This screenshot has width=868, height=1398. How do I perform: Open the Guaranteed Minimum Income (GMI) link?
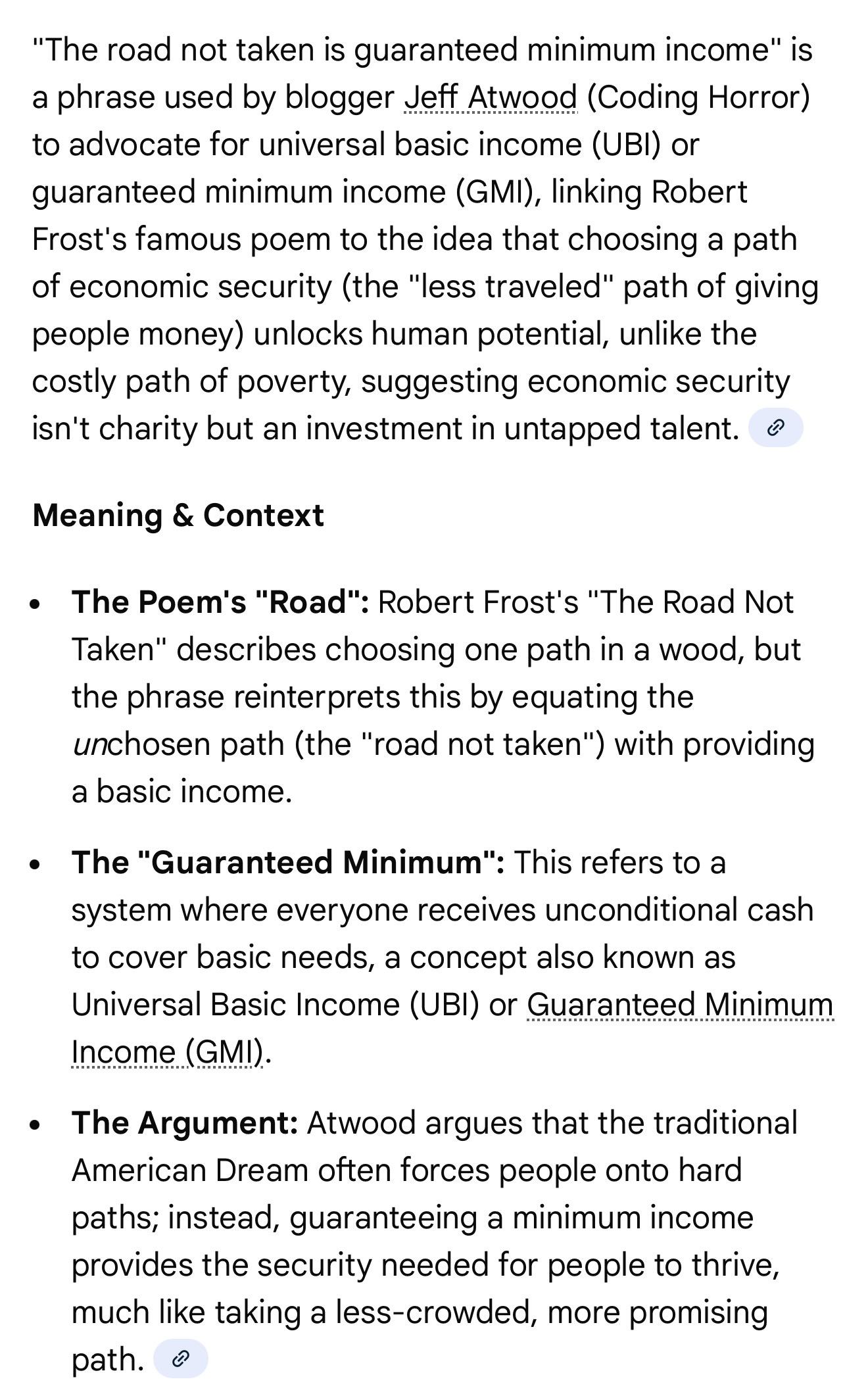coord(679,1005)
